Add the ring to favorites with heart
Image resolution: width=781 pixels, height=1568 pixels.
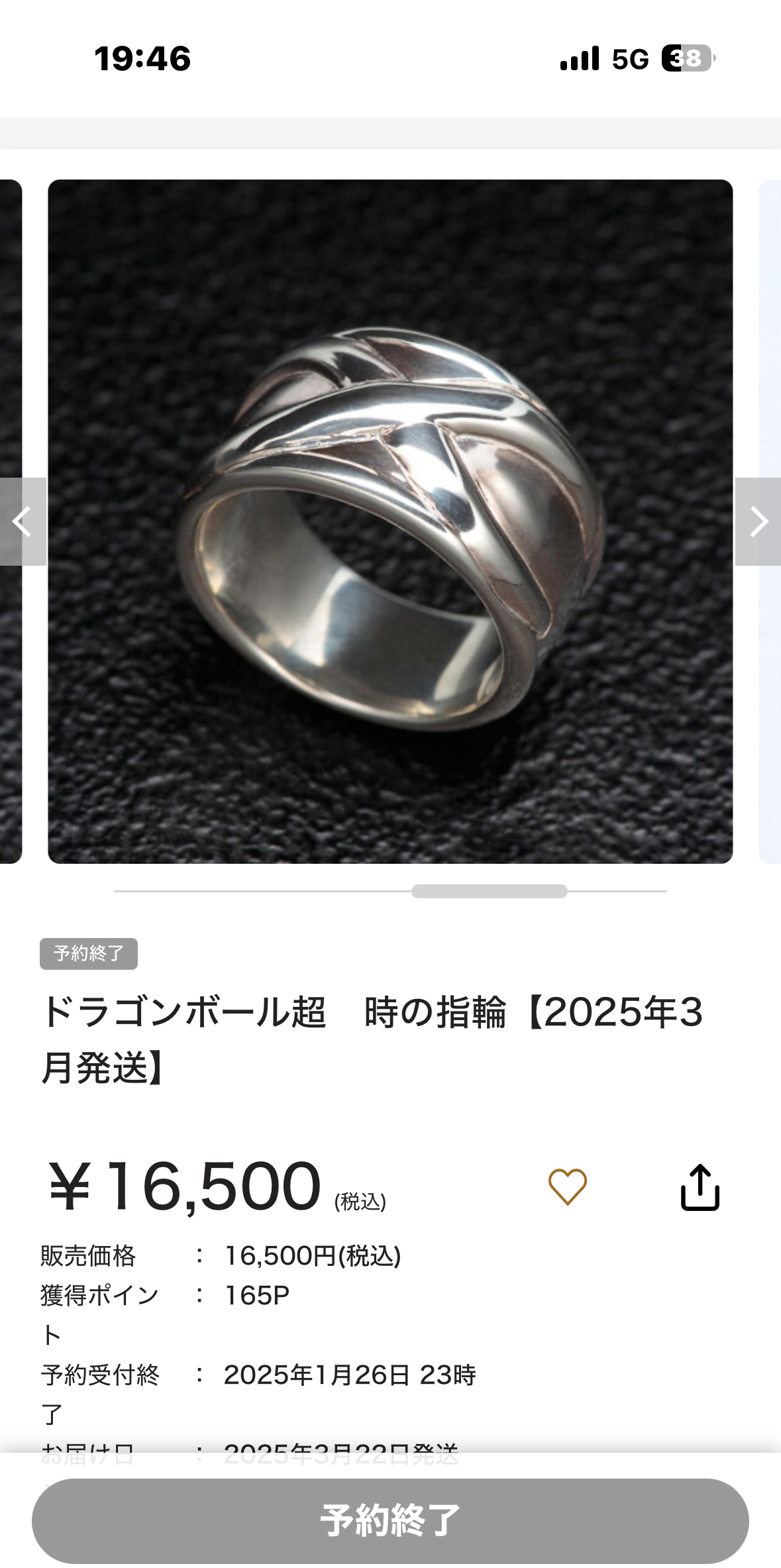[x=568, y=1186]
